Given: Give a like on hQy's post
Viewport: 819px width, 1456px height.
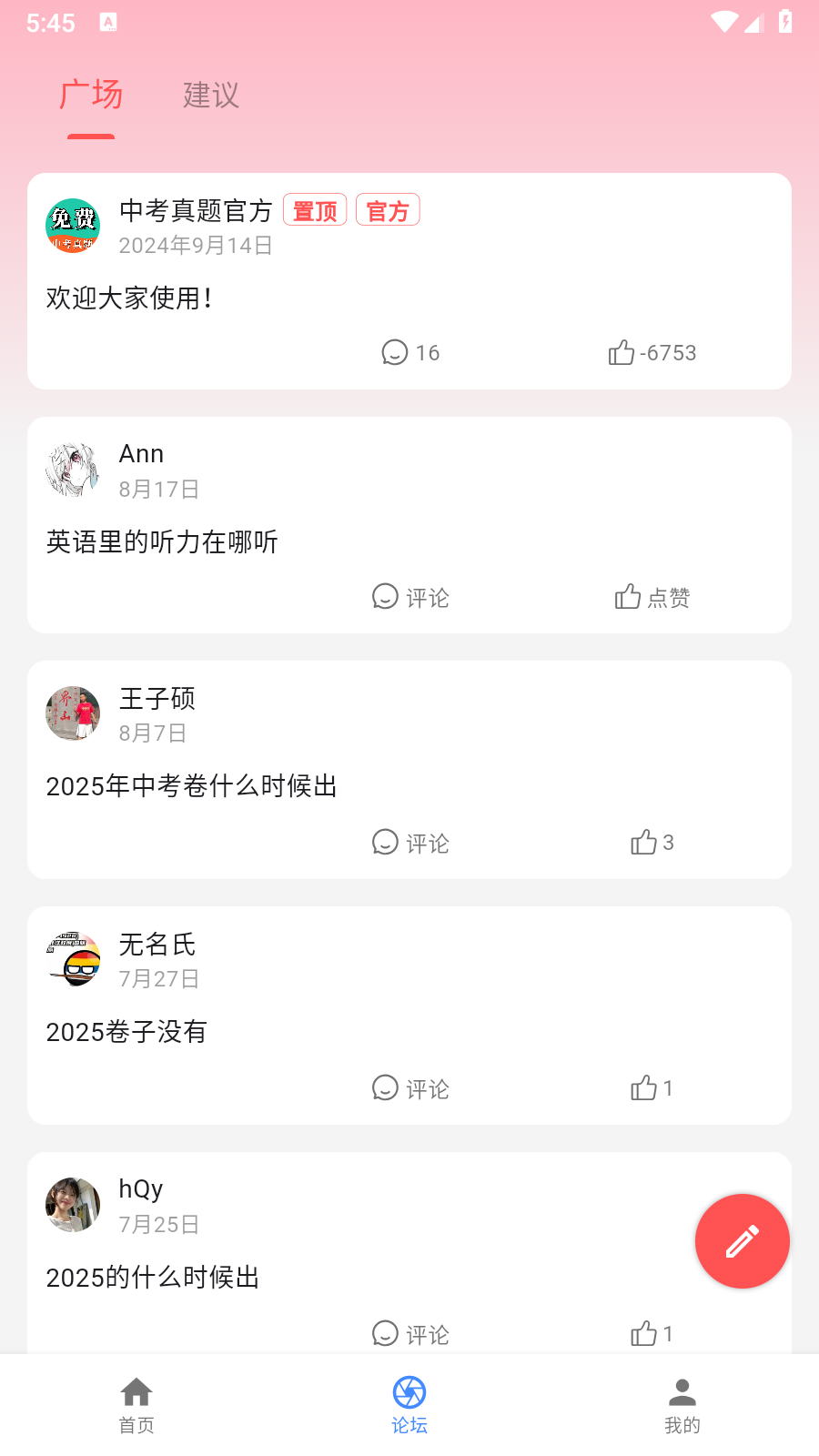Looking at the screenshot, I should tap(646, 1334).
